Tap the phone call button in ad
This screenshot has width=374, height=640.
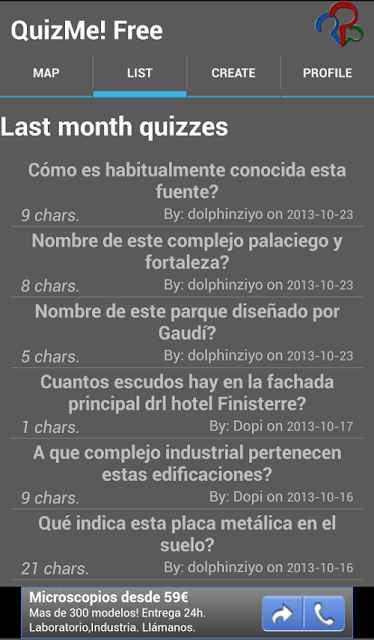(324, 613)
